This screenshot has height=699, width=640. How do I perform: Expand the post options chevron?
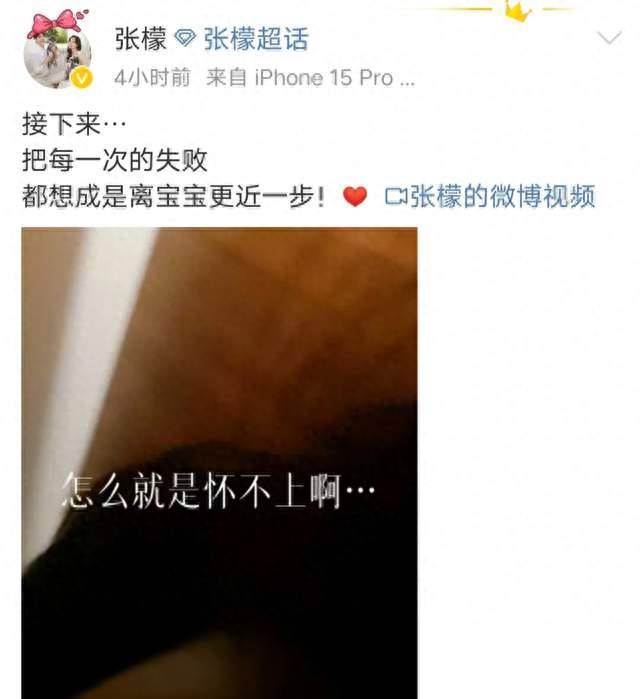click(x=609, y=39)
